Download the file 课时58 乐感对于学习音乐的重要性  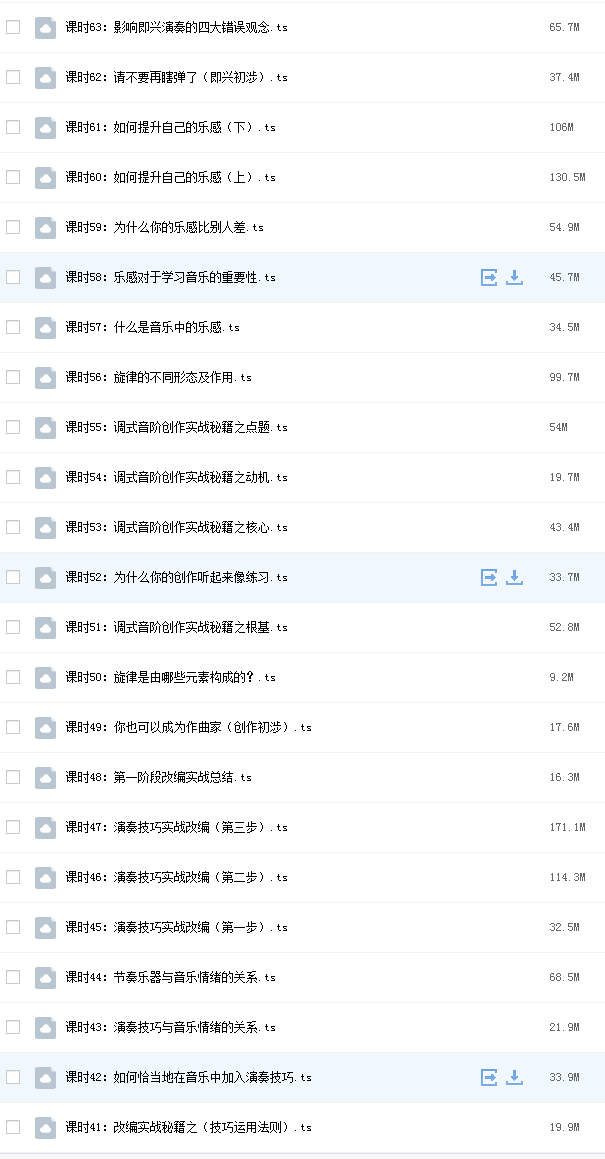pos(514,277)
